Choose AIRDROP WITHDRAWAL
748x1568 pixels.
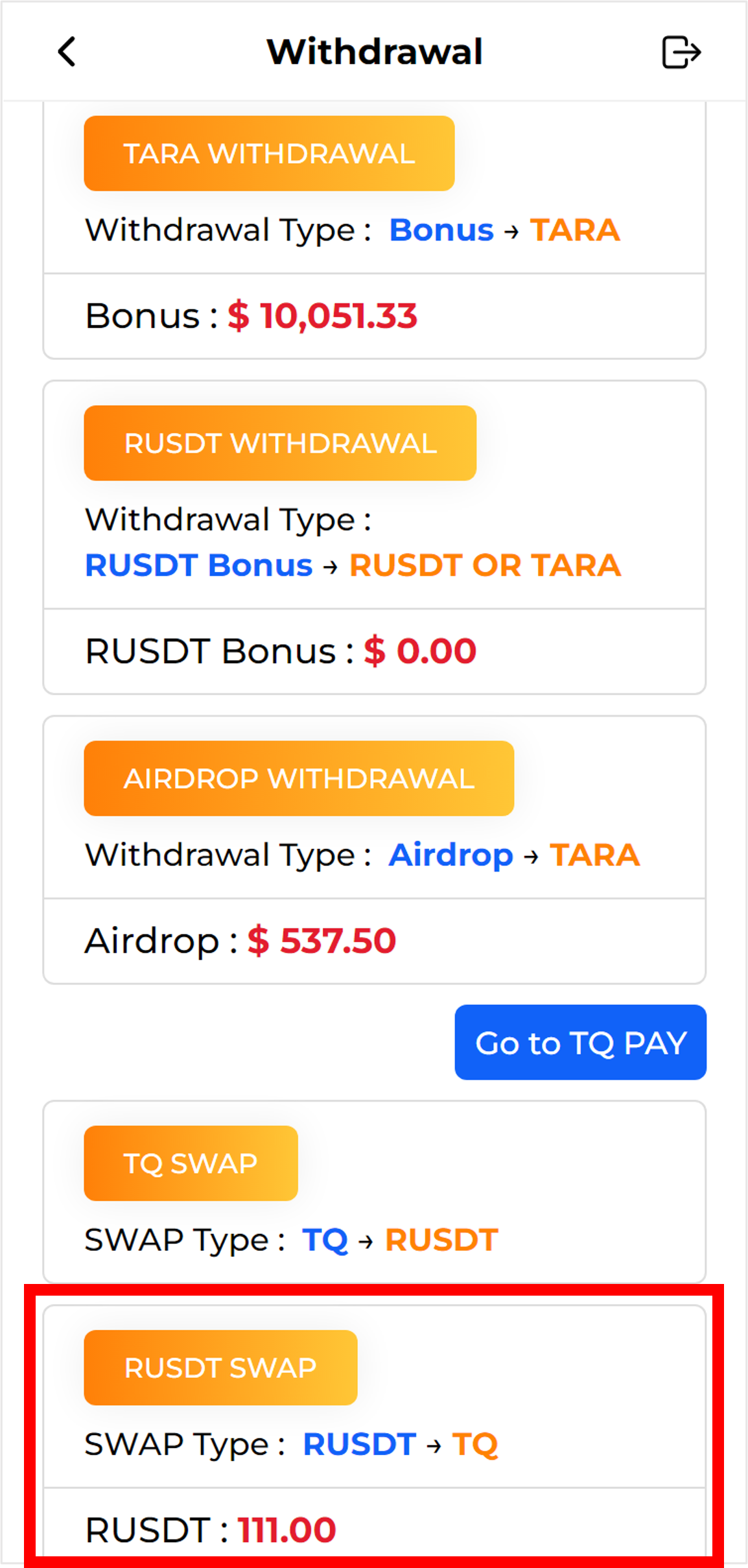click(x=299, y=778)
